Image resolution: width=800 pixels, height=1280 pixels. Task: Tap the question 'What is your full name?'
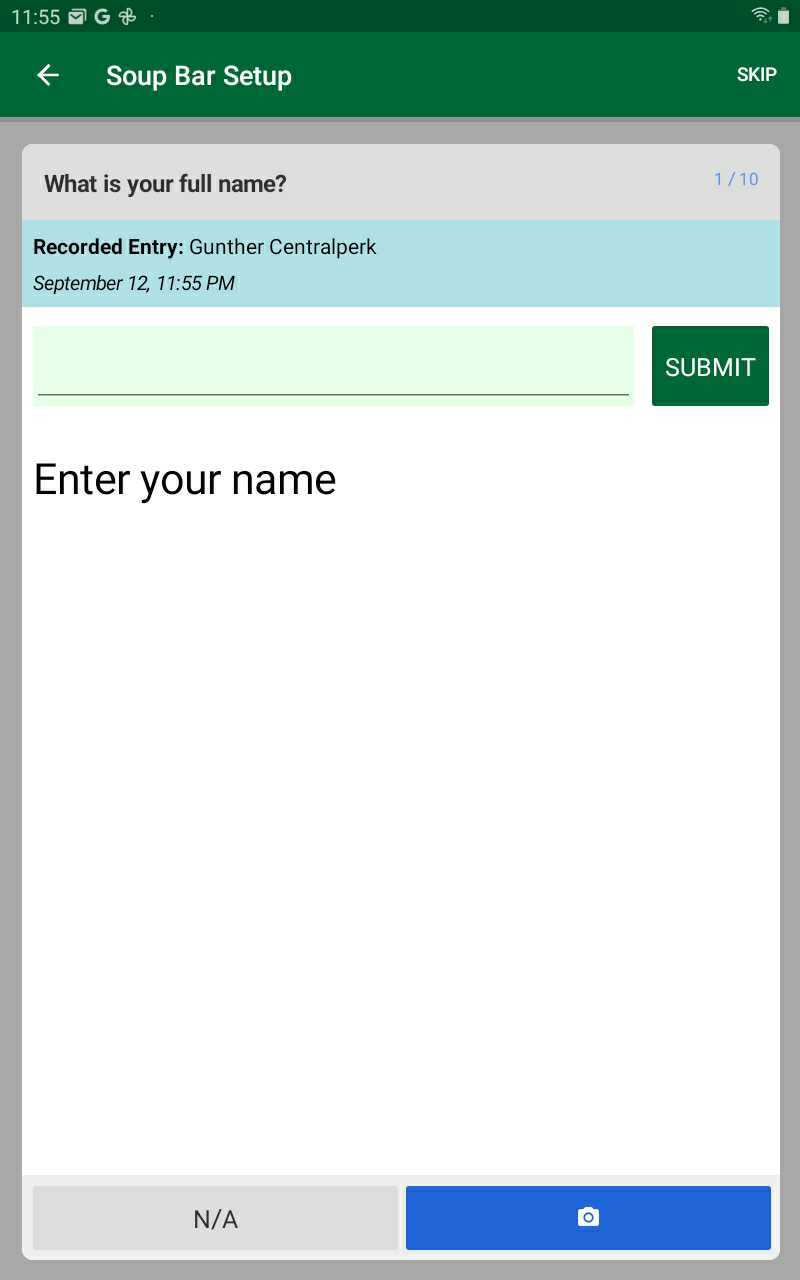[165, 183]
